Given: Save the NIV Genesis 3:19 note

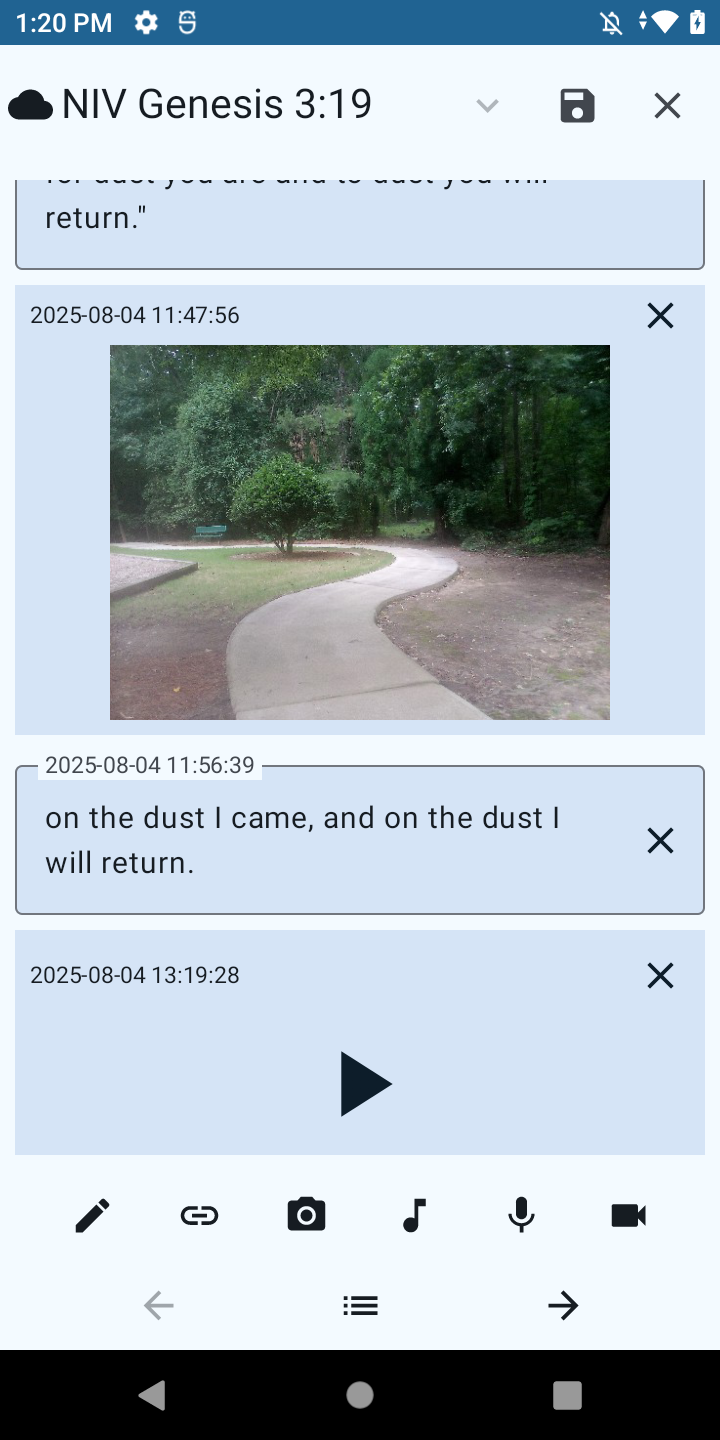Looking at the screenshot, I should [x=577, y=105].
